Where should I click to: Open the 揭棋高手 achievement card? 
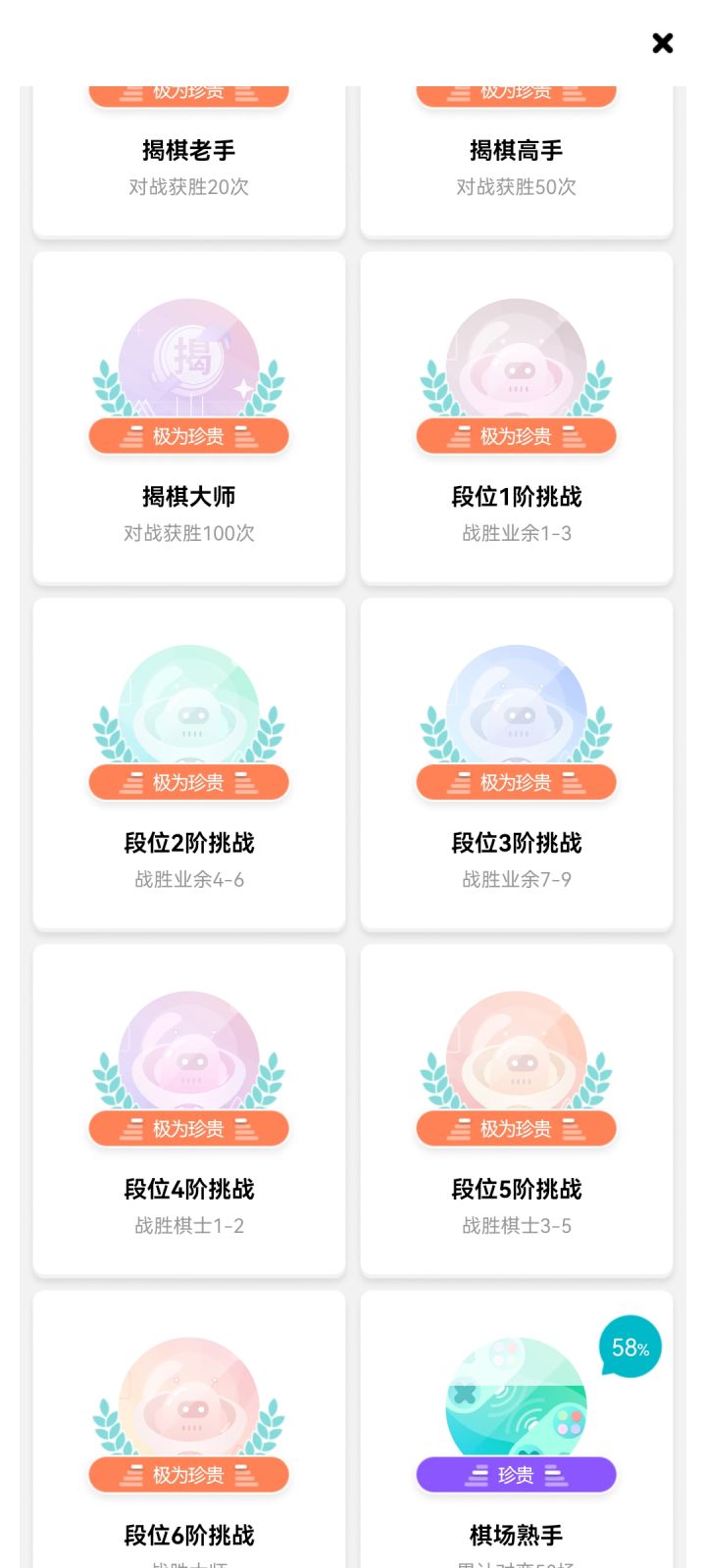click(517, 152)
